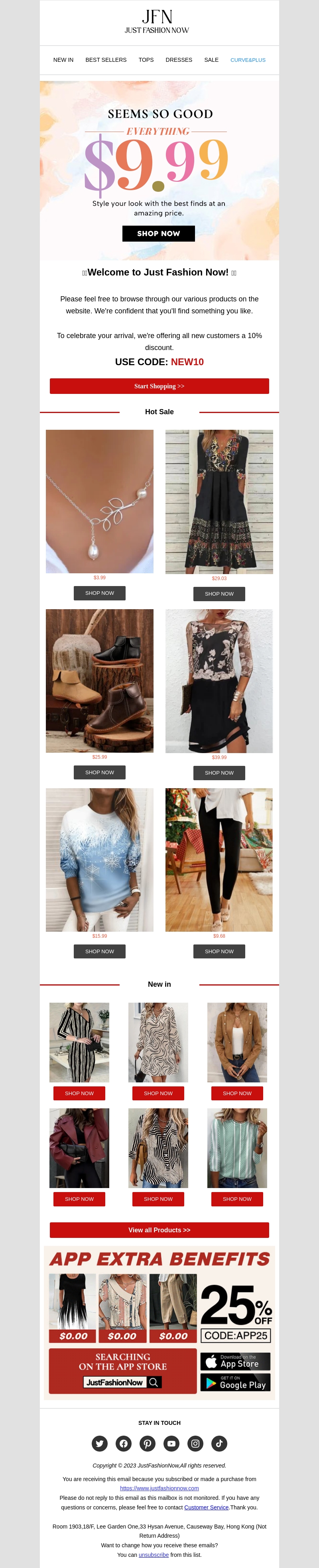Open the NEW IN category

pos(63,60)
